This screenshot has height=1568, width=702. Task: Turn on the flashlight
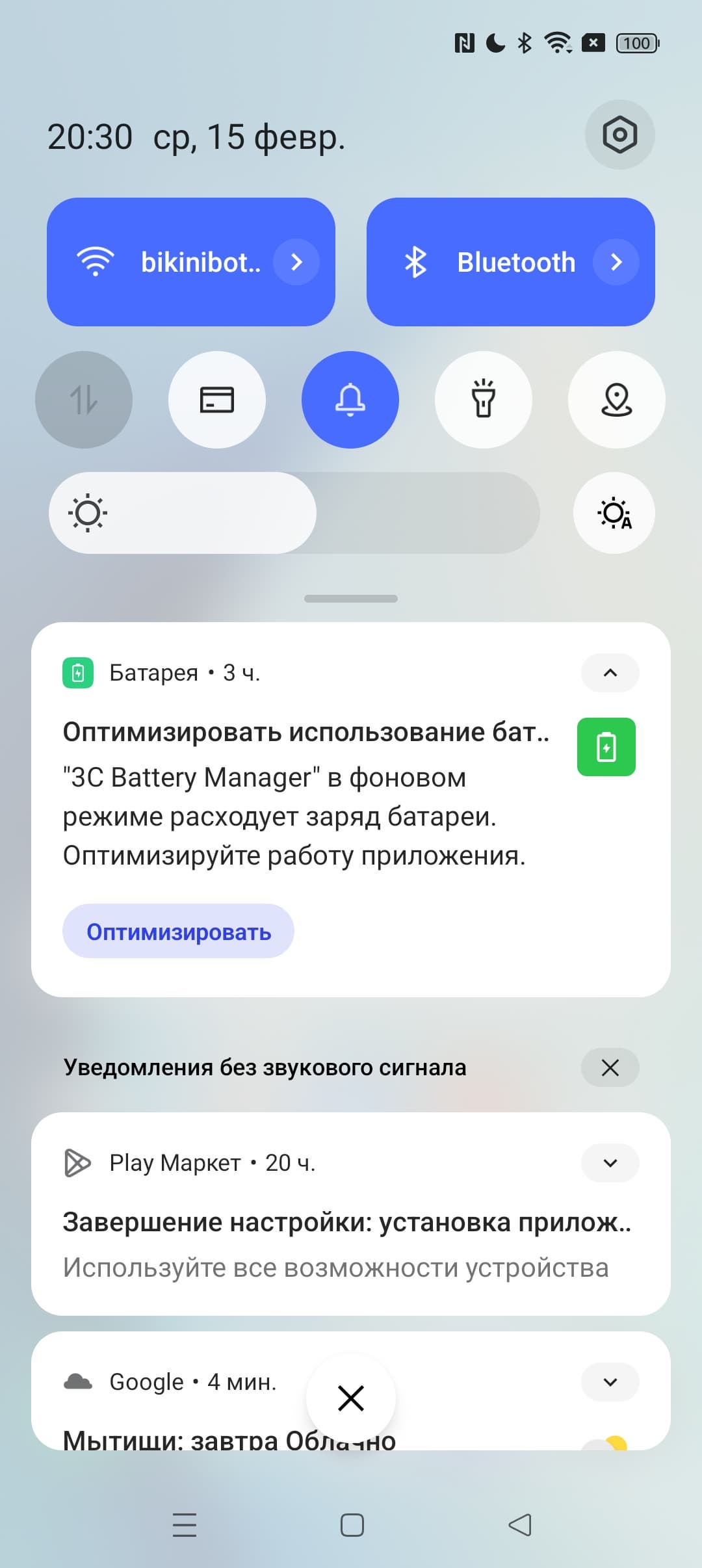484,400
